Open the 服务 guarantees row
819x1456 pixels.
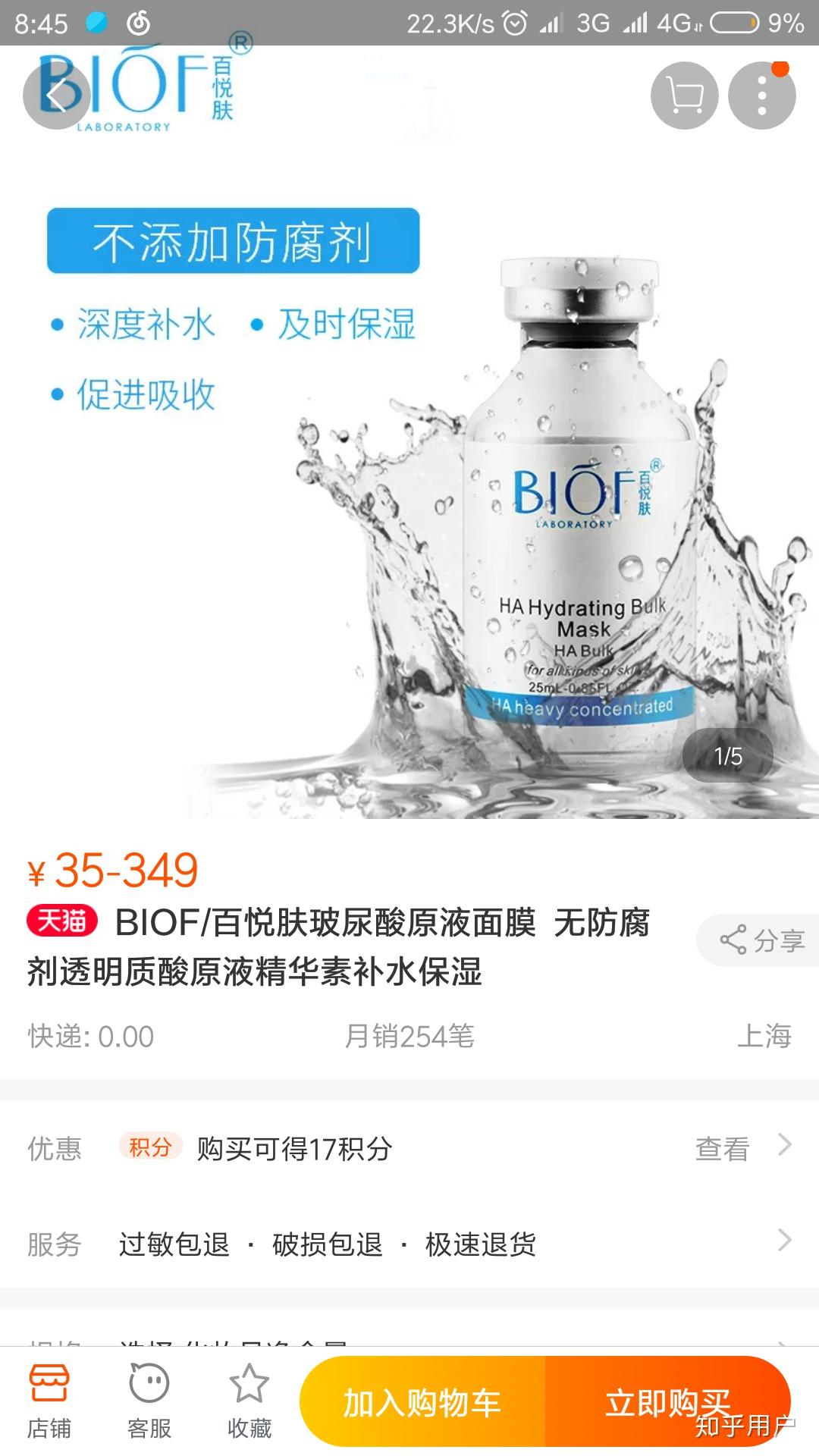pyautogui.click(x=409, y=1244)
